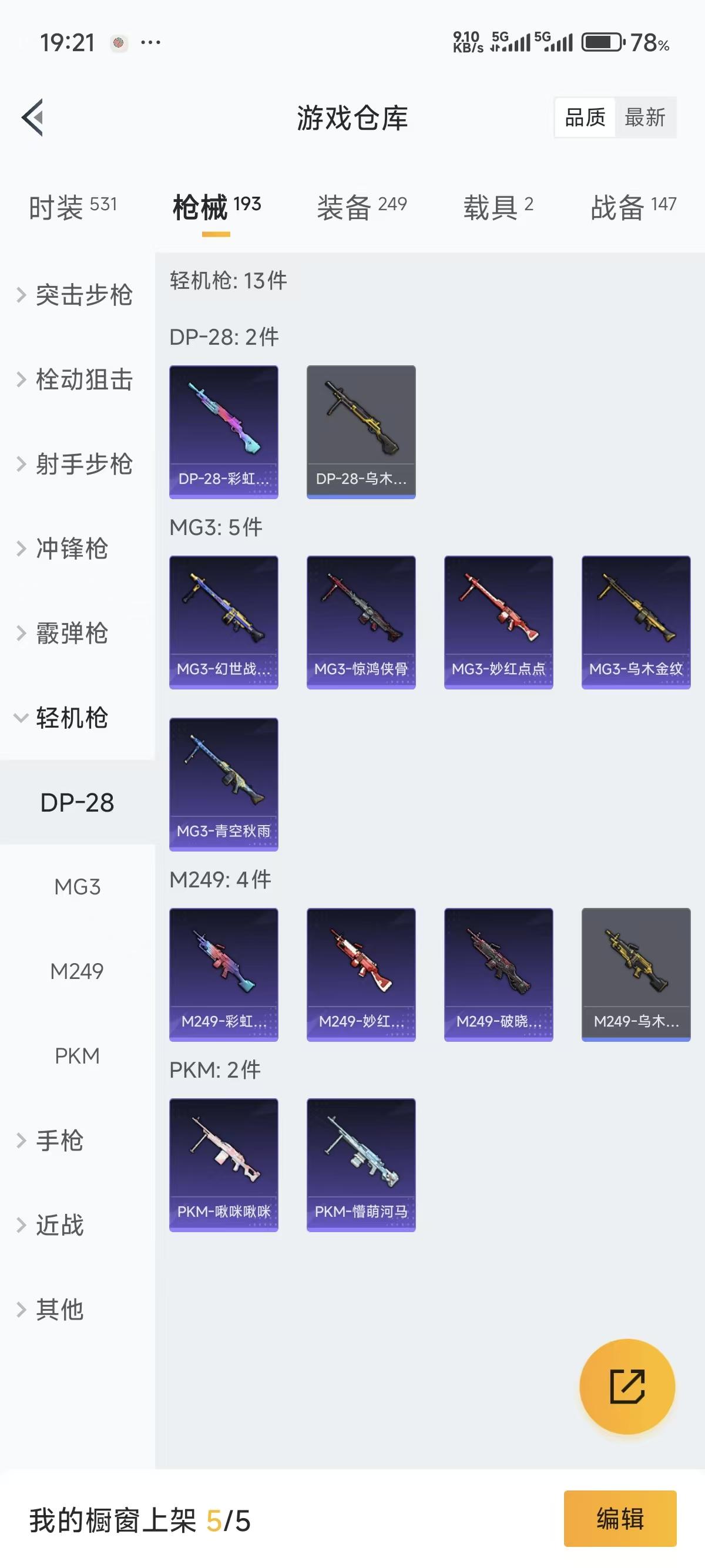Tap the back arrow to exit warehouse
The image size is (705, 1568).
[32, 118]
